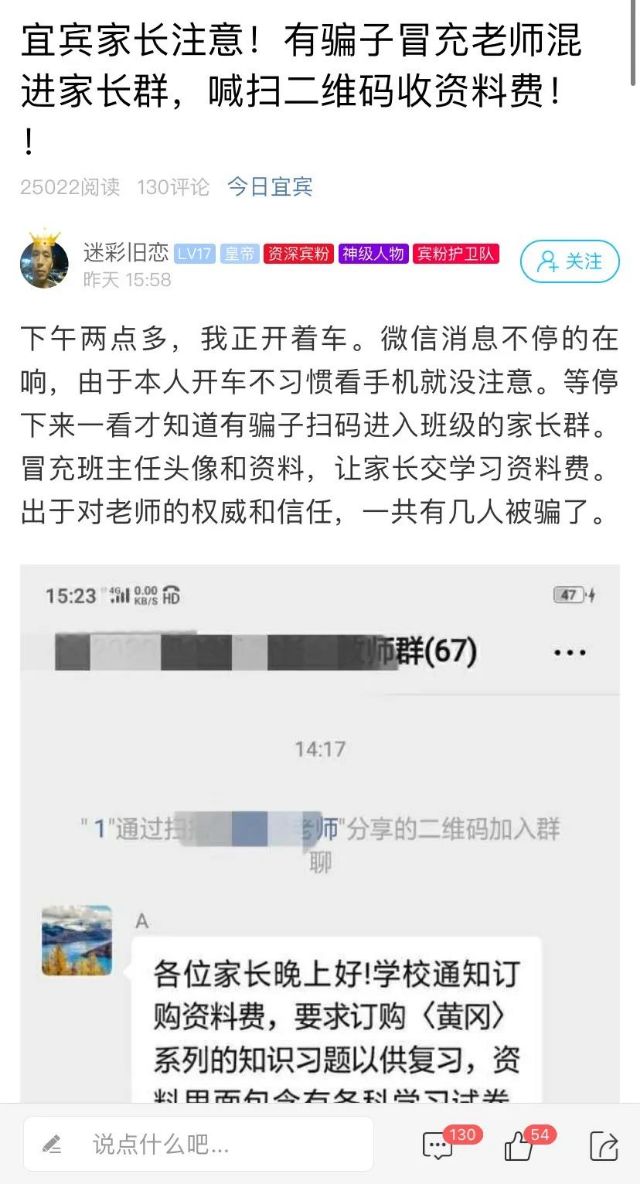640x1184 pixels.
Task: Follow the author with the 关注 button
Action: (x=569, y=262)
